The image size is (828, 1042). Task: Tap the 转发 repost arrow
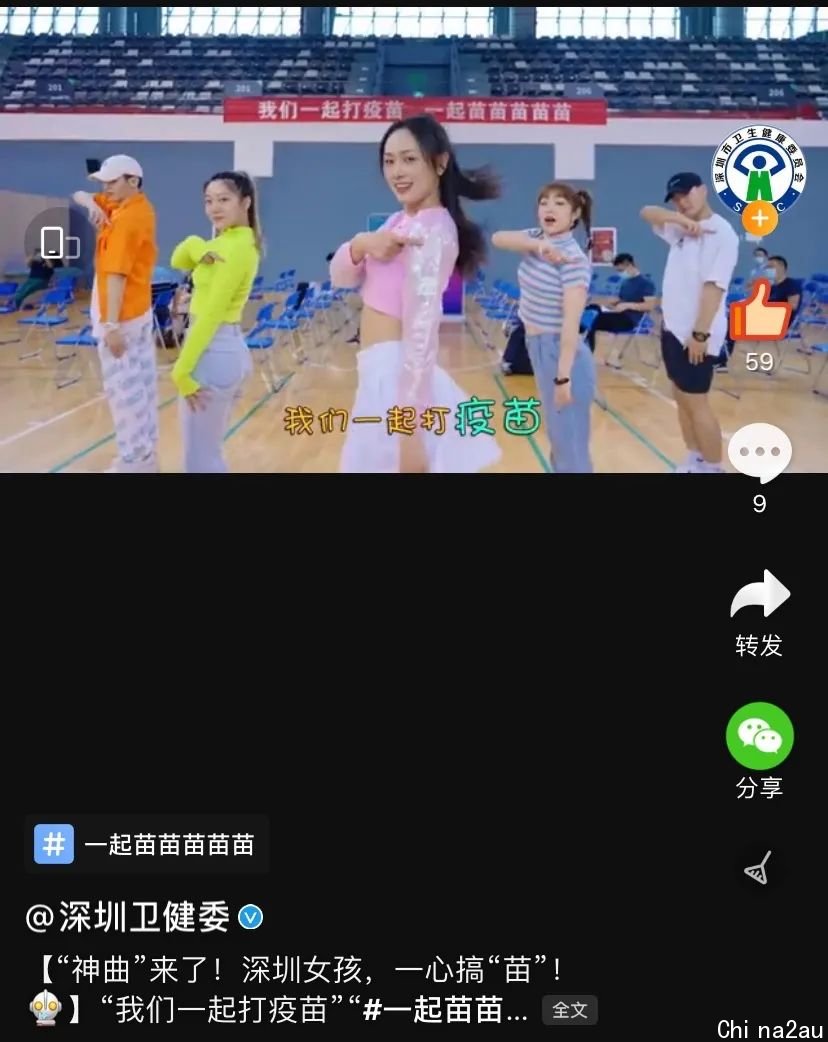point(759,596)
